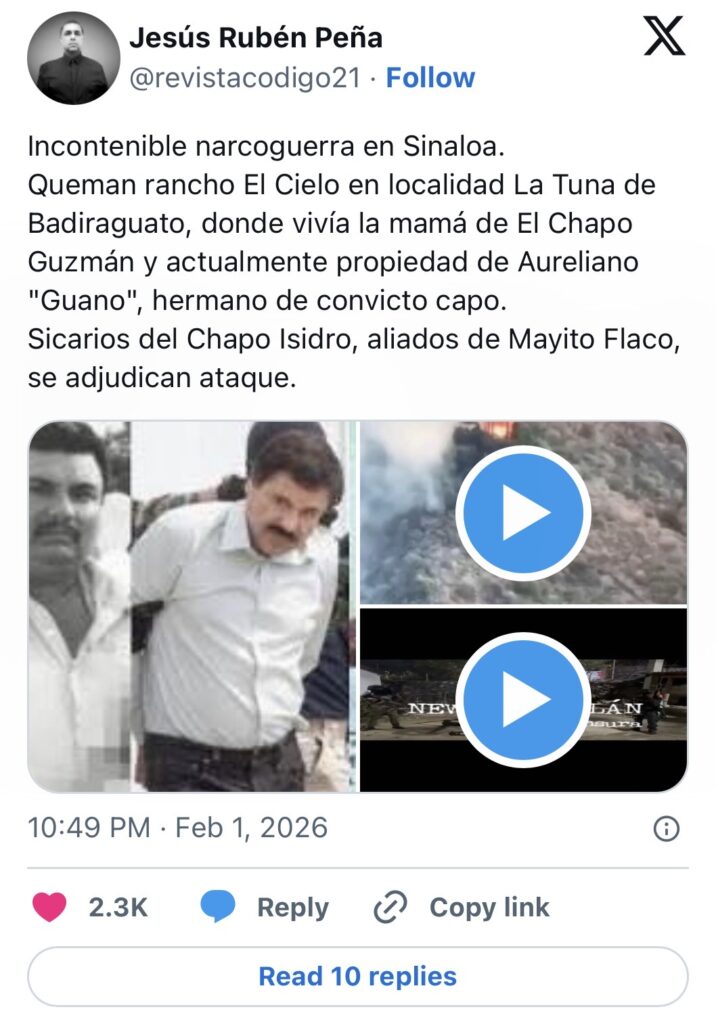
Task: Open the X logo link
Action: pyautogui.click(x=663, y=37)
